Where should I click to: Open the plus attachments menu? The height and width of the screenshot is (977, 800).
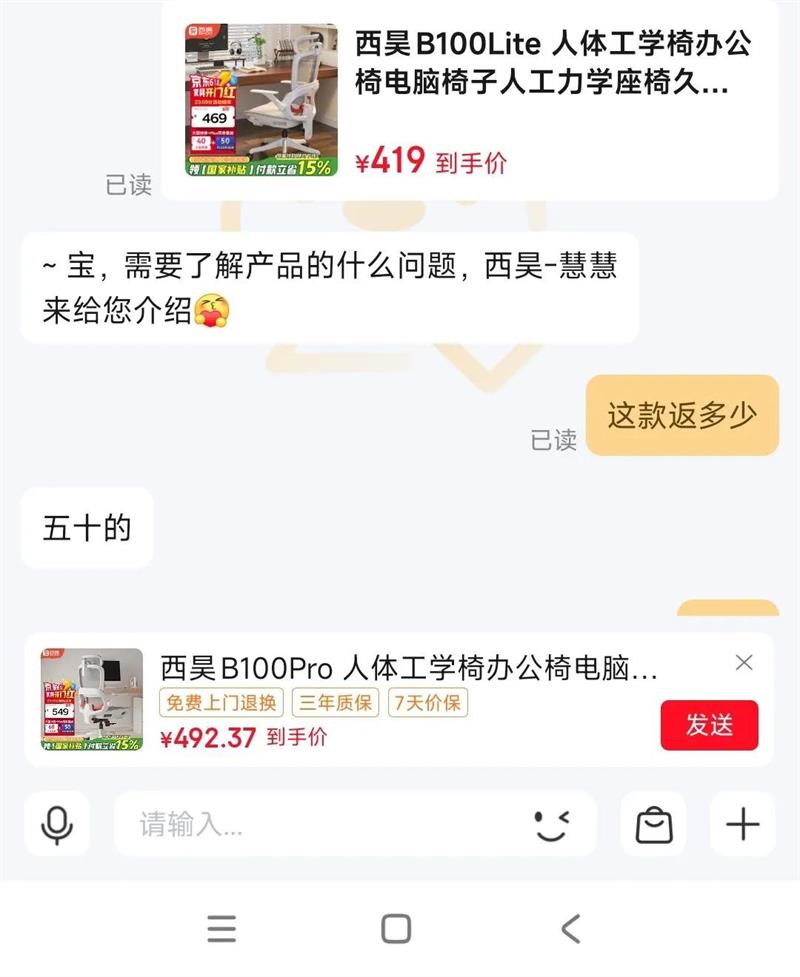point(742,825)
